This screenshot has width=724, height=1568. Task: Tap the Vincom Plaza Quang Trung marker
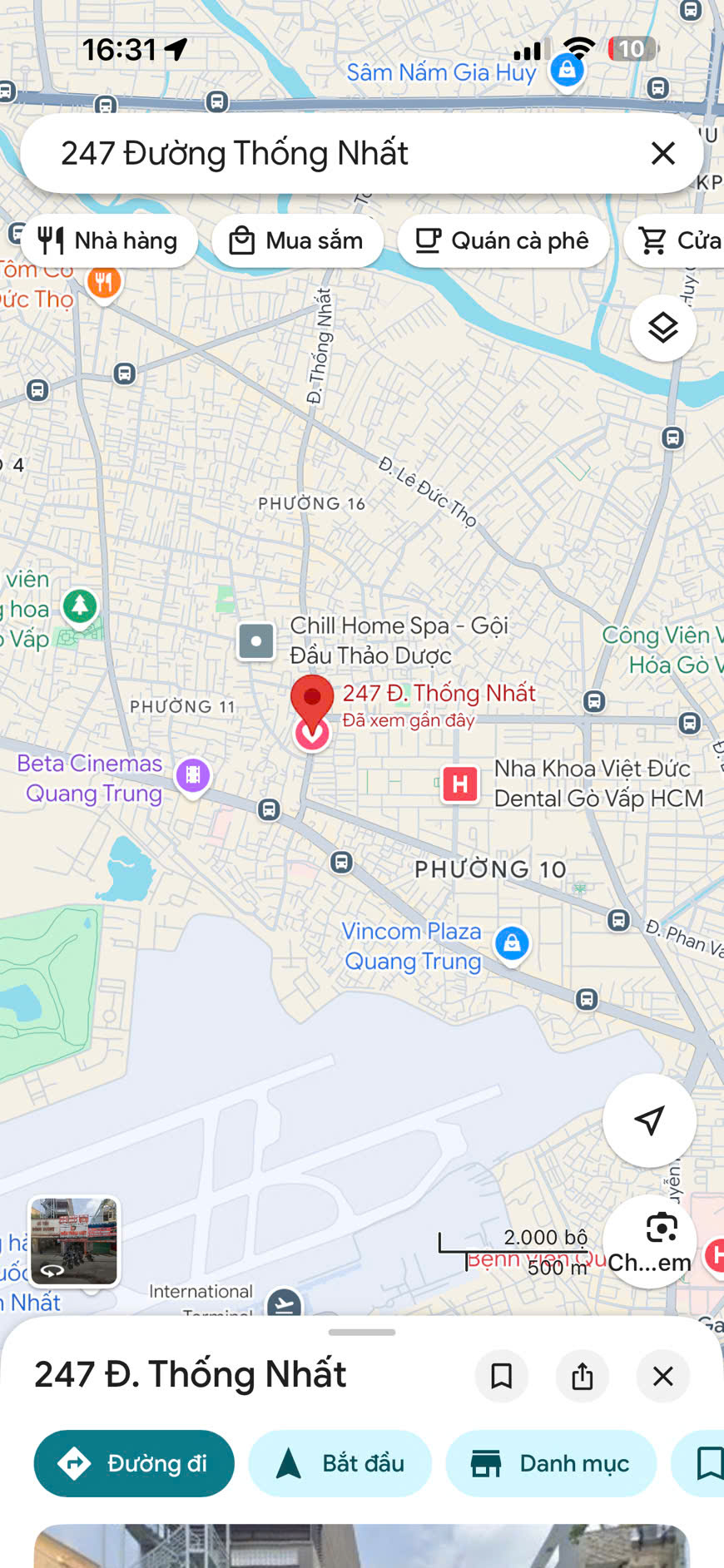point(512,943)
